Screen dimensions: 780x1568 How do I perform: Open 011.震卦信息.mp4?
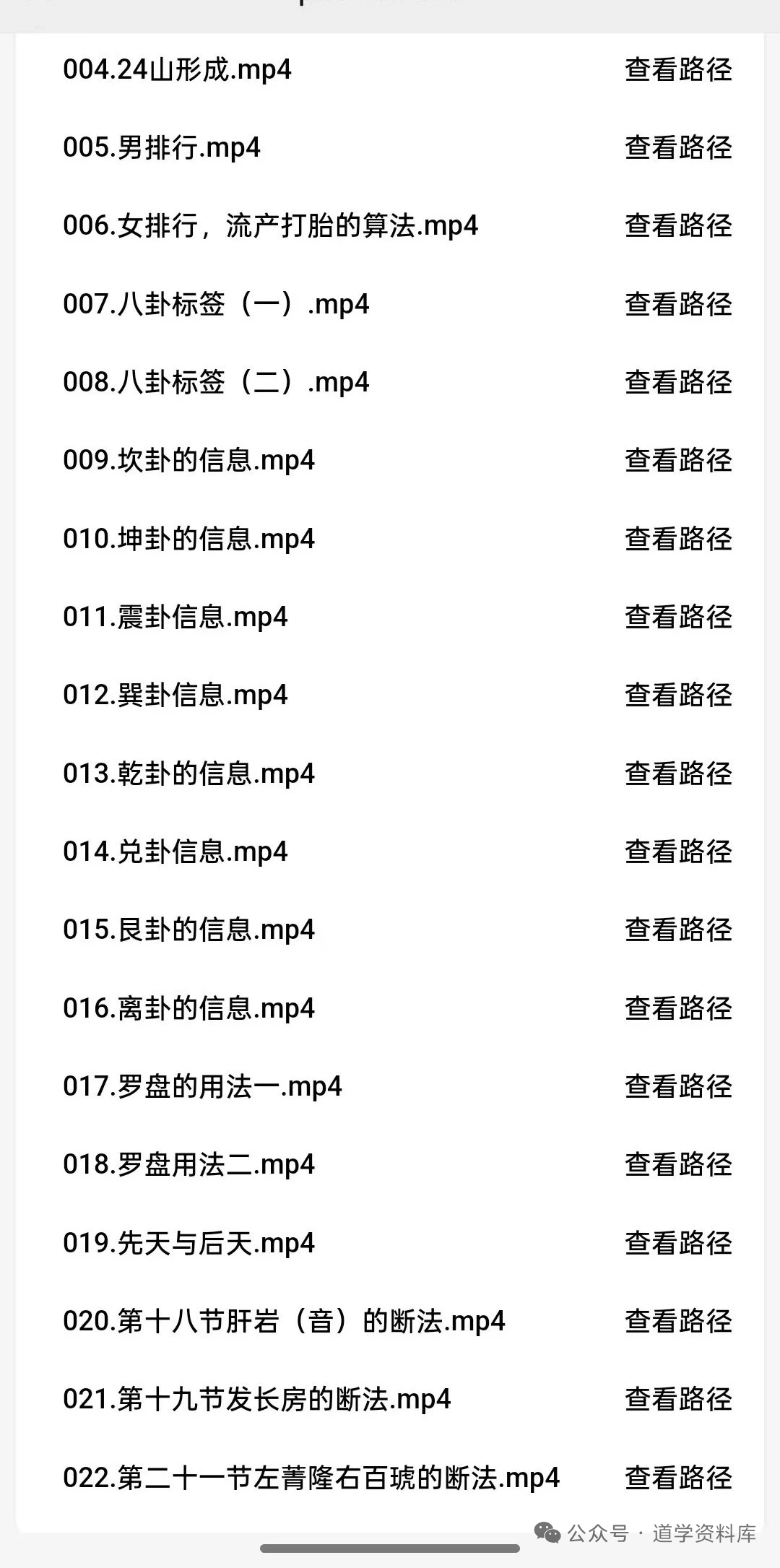click(x=175, y=618)
